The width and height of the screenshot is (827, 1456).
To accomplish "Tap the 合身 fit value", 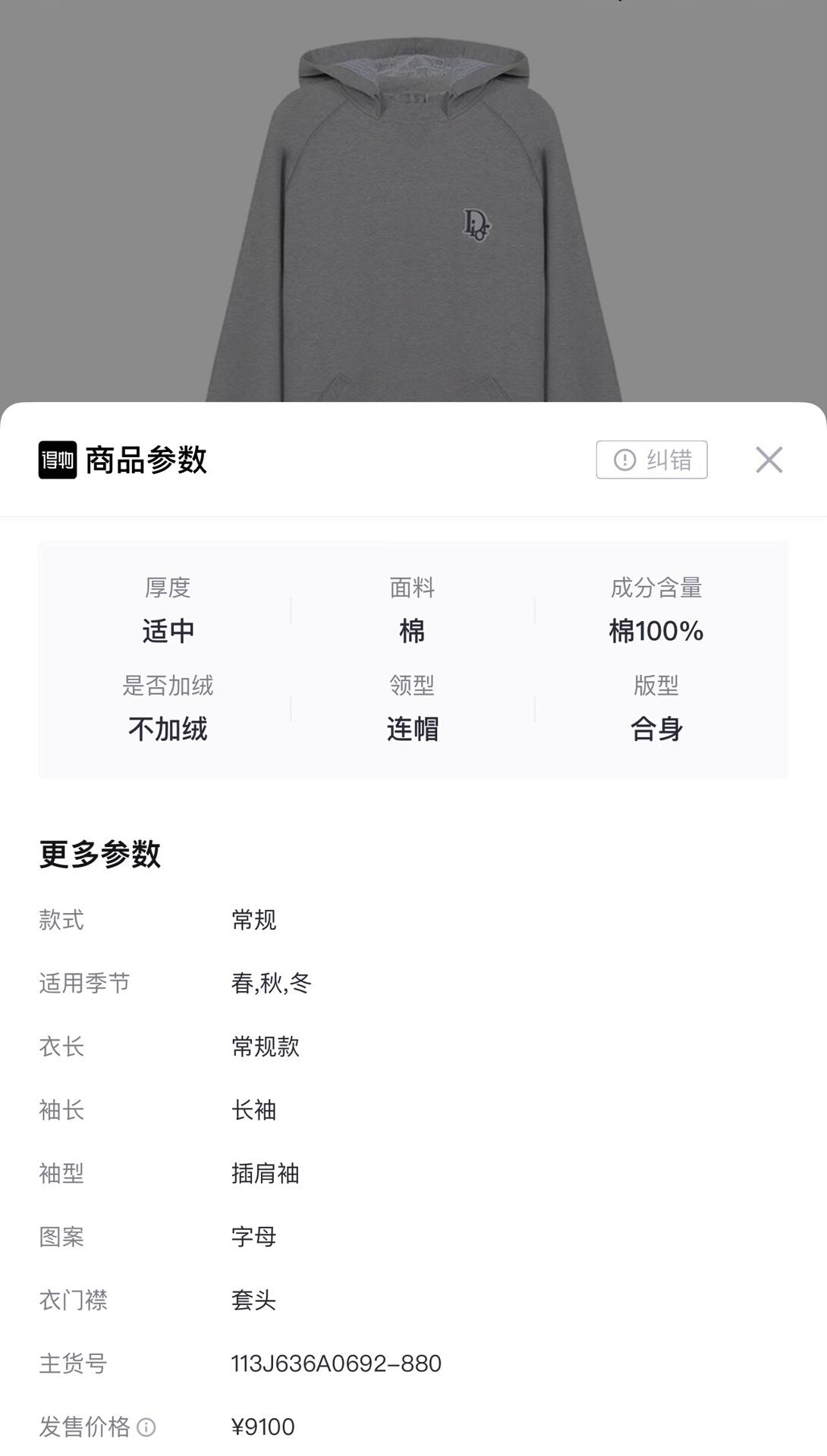I will pos(657,728).
